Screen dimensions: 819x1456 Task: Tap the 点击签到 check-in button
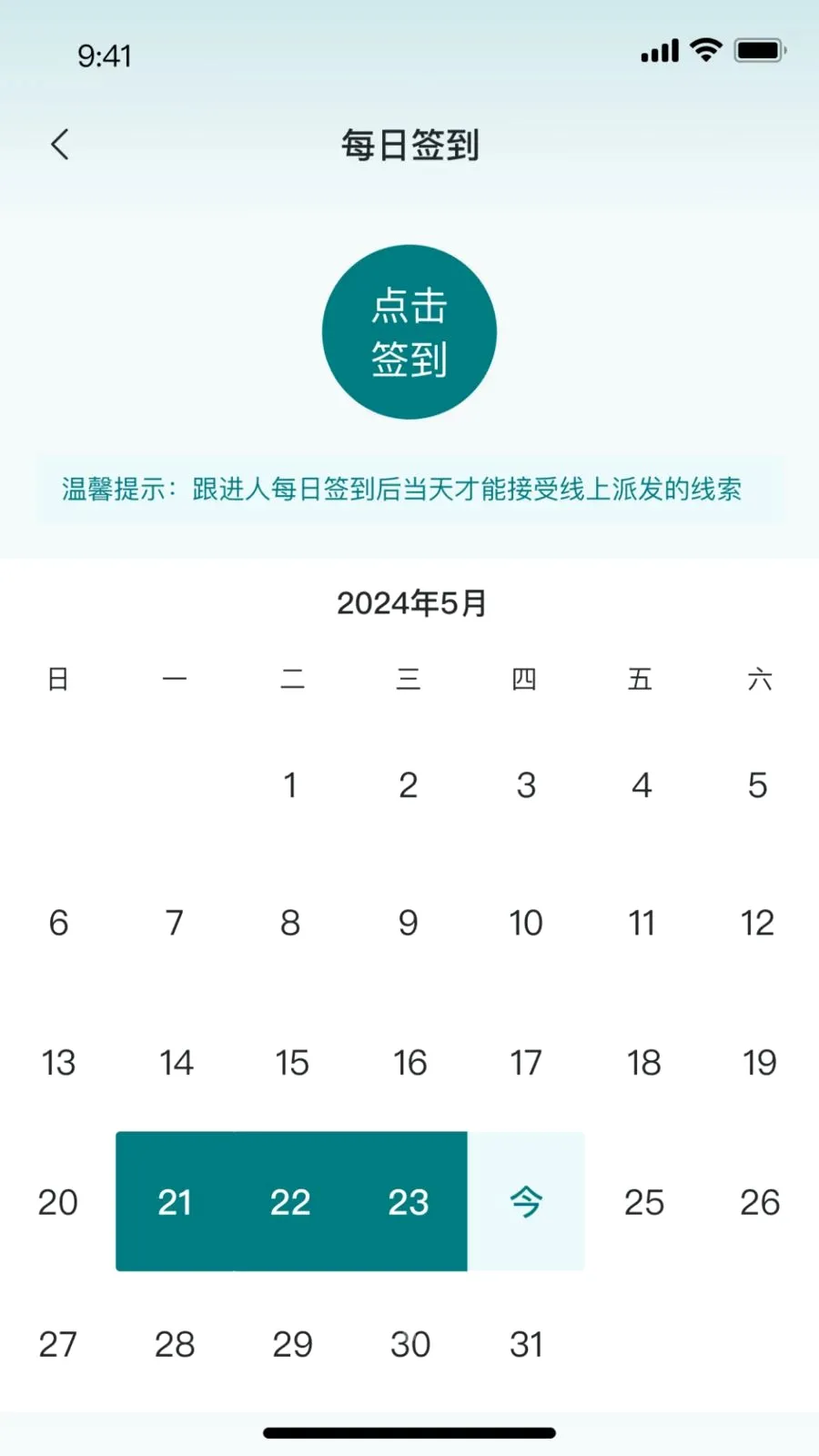point(409,332)
